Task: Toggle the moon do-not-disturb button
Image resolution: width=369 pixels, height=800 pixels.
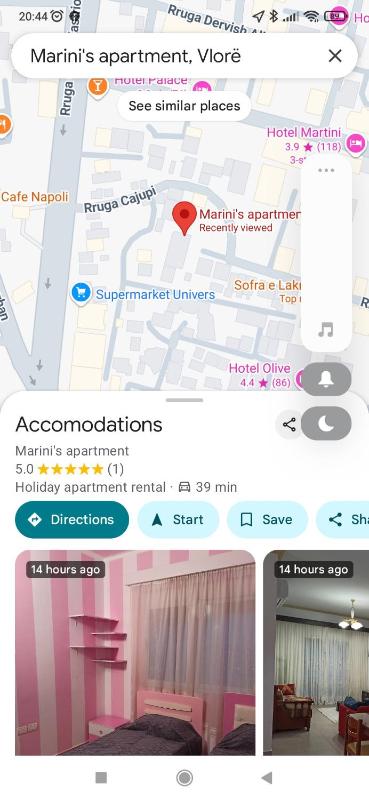Action: point(326,423)
